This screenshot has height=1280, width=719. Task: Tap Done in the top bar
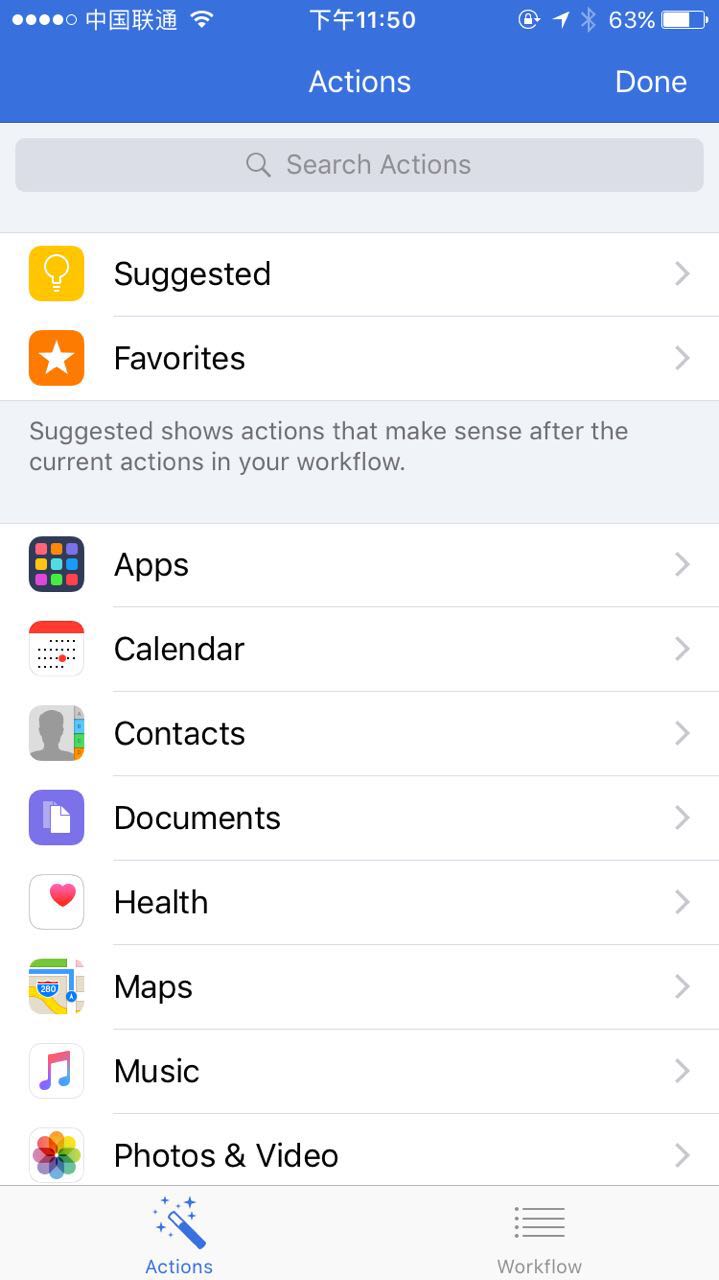650,82
